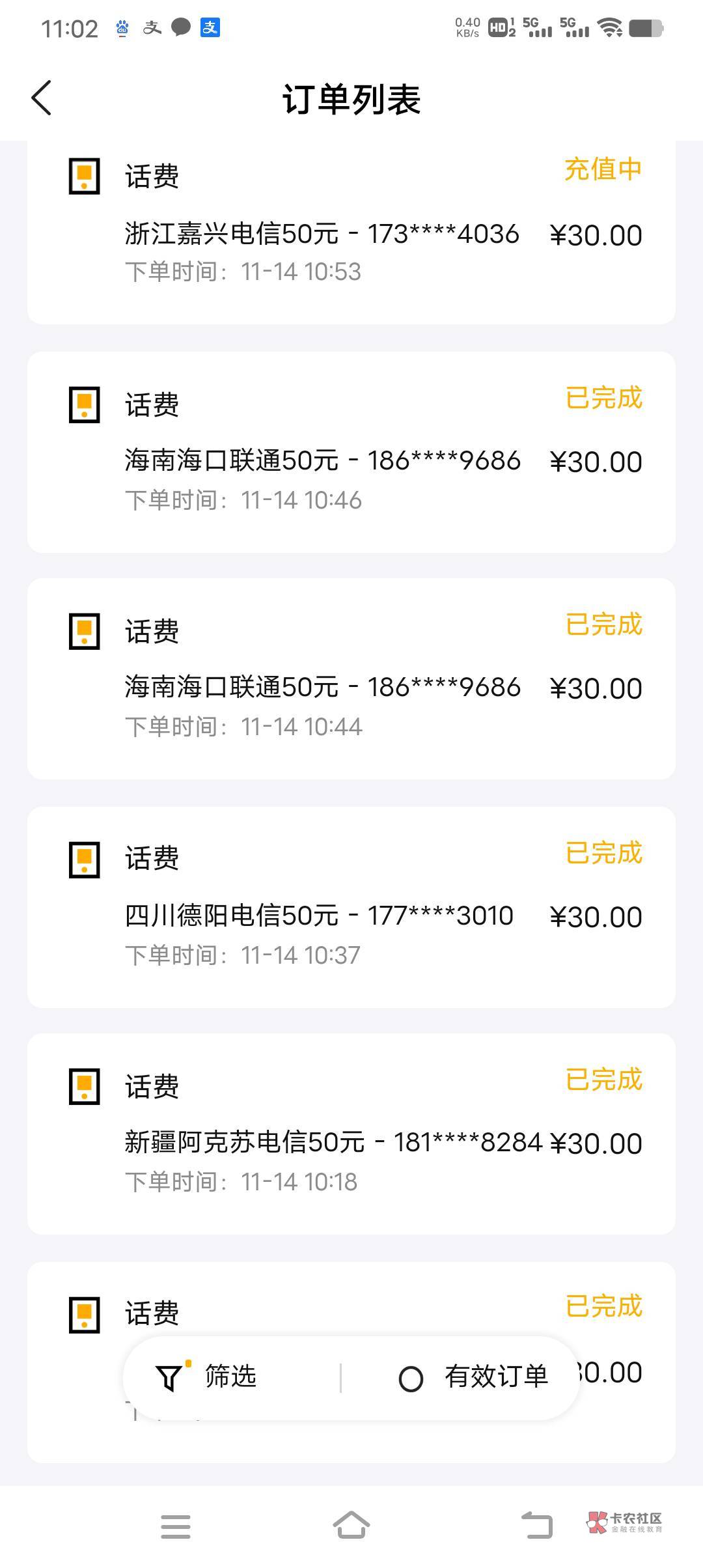Go back from the order list
The width and height of the screenshot is (703, 1568).
tap(42, 98)
